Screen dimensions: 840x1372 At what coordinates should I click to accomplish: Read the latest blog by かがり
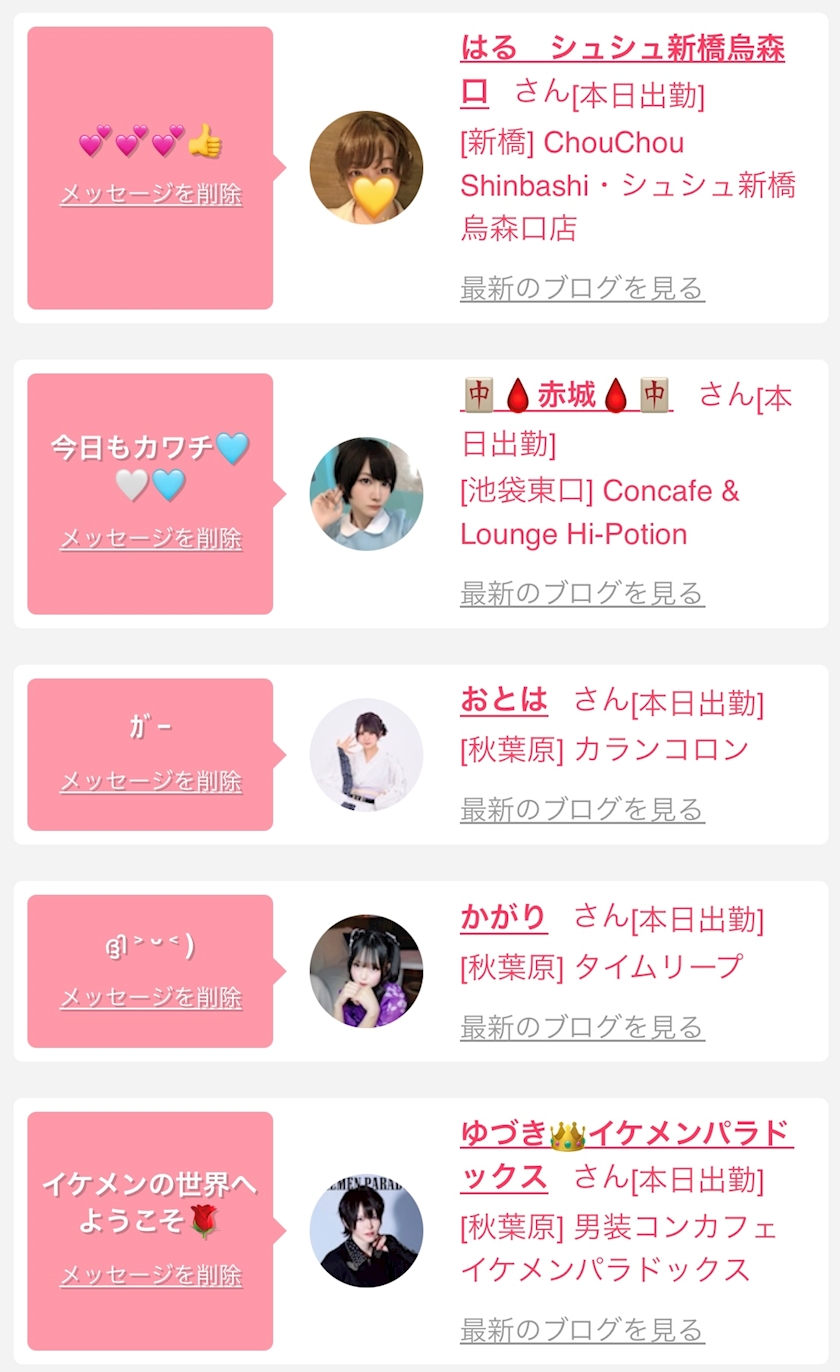pos(582,1027)
